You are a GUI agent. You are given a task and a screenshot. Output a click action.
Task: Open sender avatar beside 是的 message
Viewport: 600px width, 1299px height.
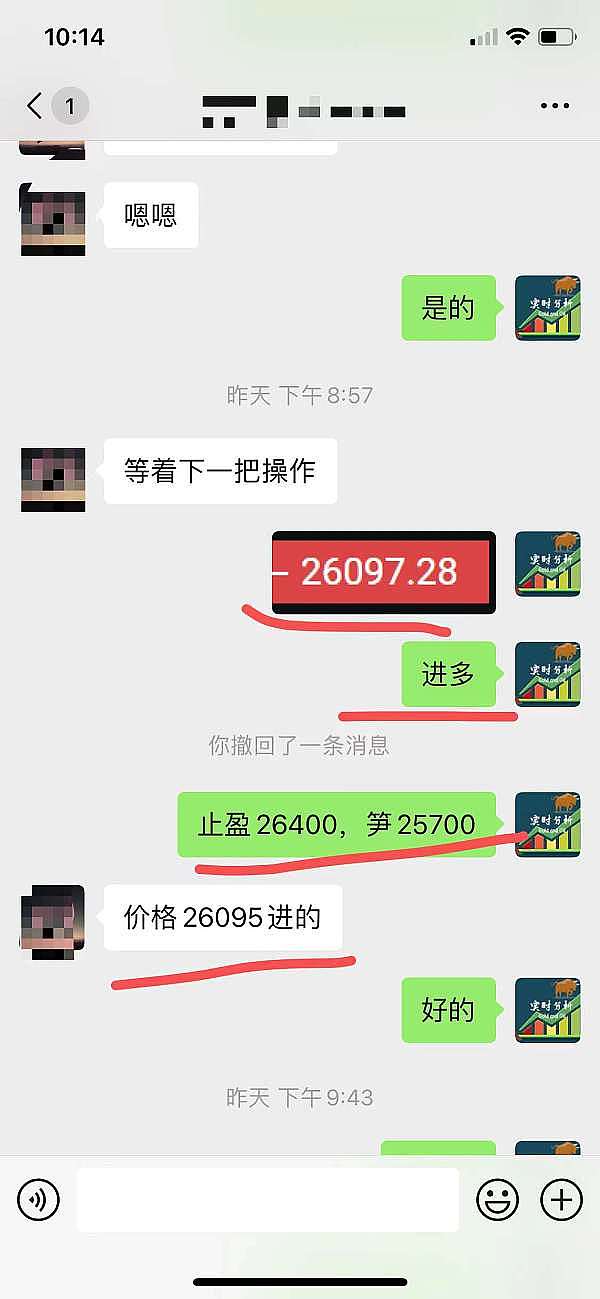pos(547,308)
